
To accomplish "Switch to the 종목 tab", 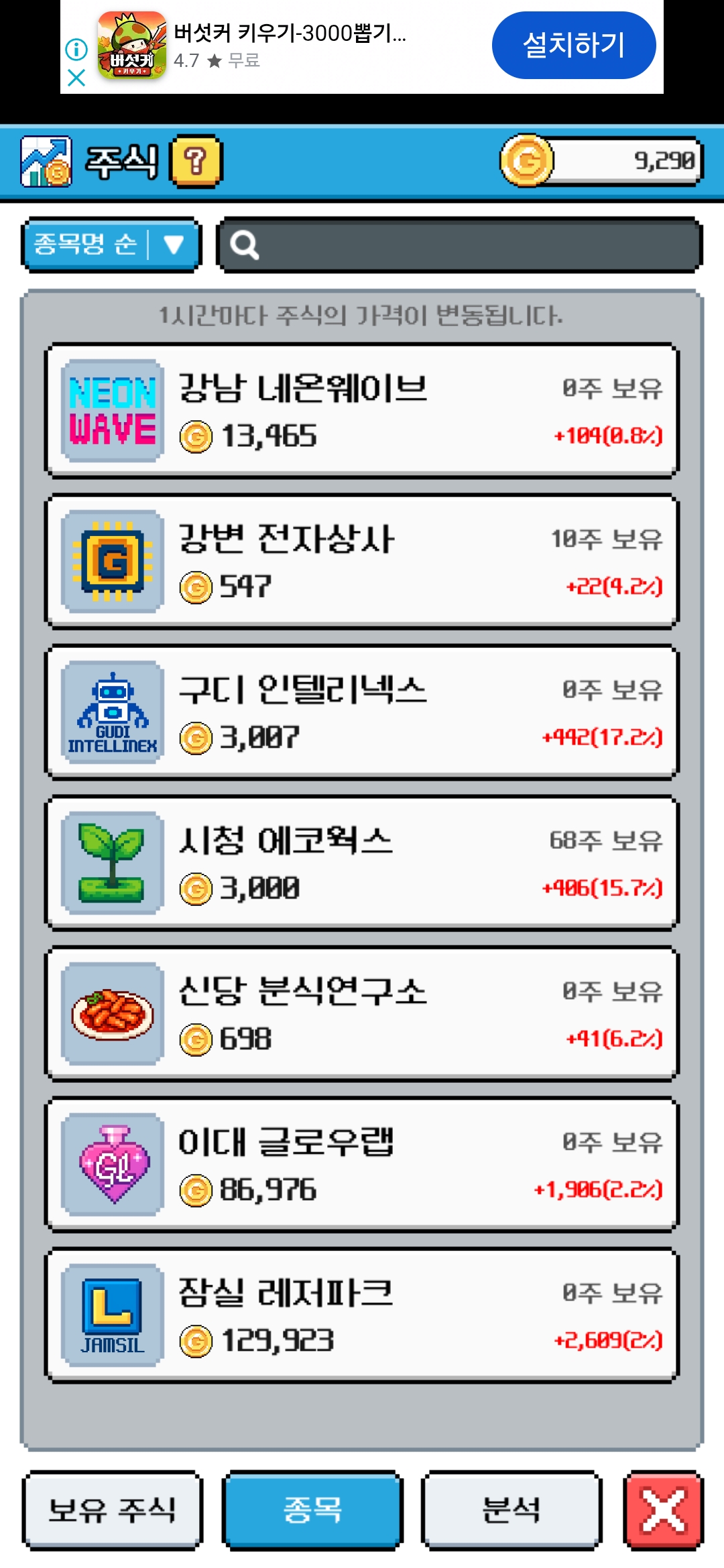I will [312, 1510].
